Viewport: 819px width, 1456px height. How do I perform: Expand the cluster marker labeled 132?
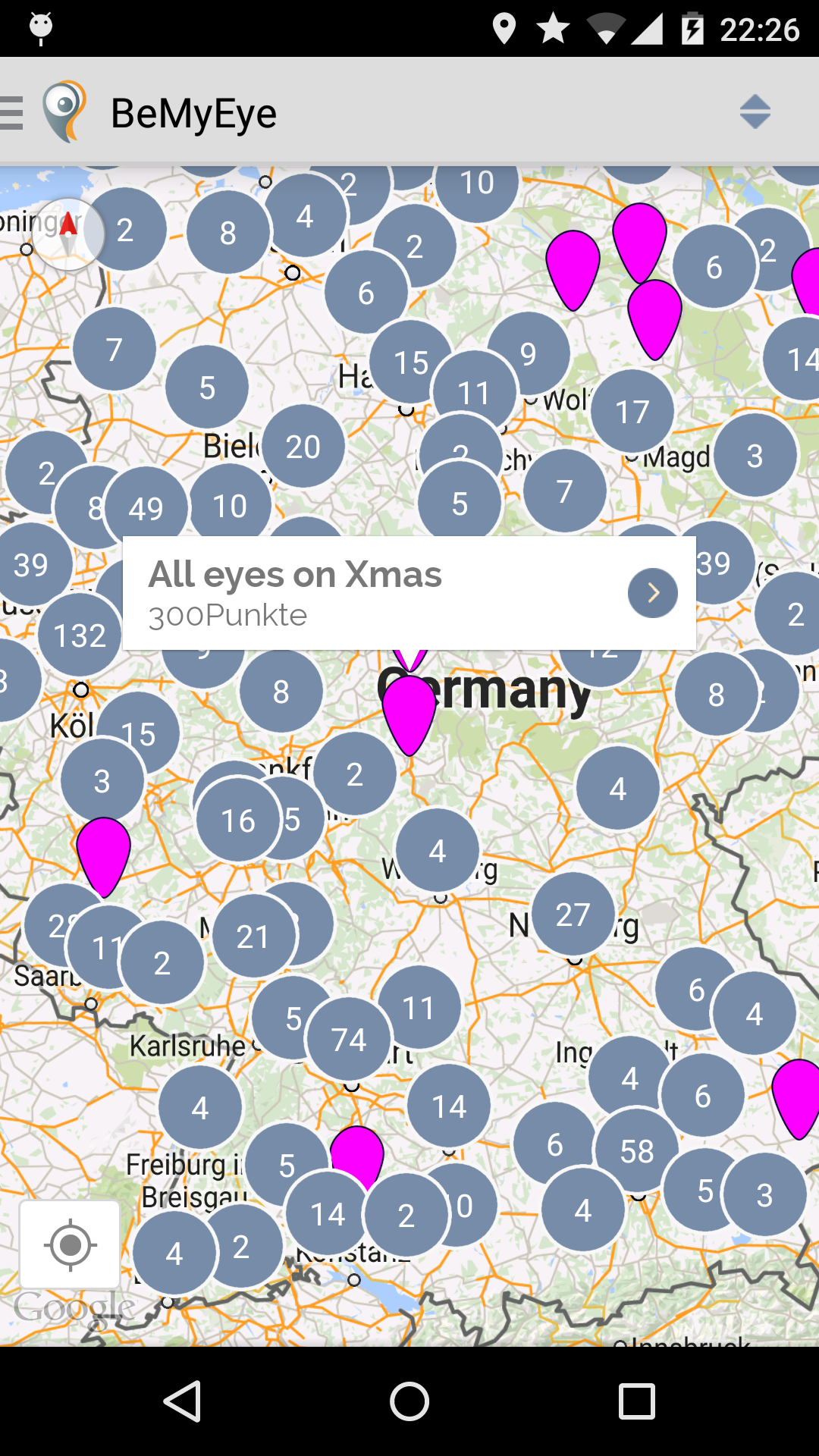point(80,635)
